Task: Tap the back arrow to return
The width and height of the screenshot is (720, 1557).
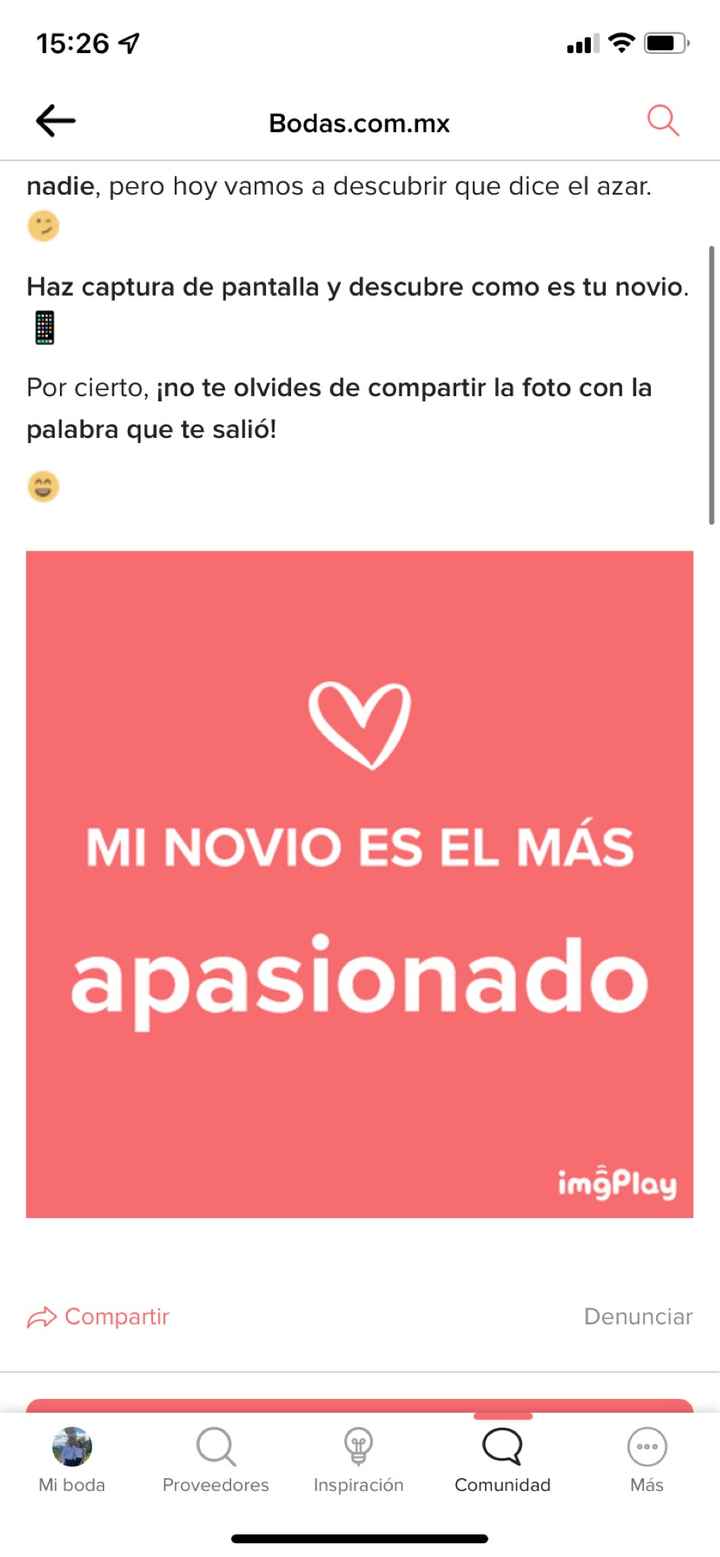Action: point(55,120)
